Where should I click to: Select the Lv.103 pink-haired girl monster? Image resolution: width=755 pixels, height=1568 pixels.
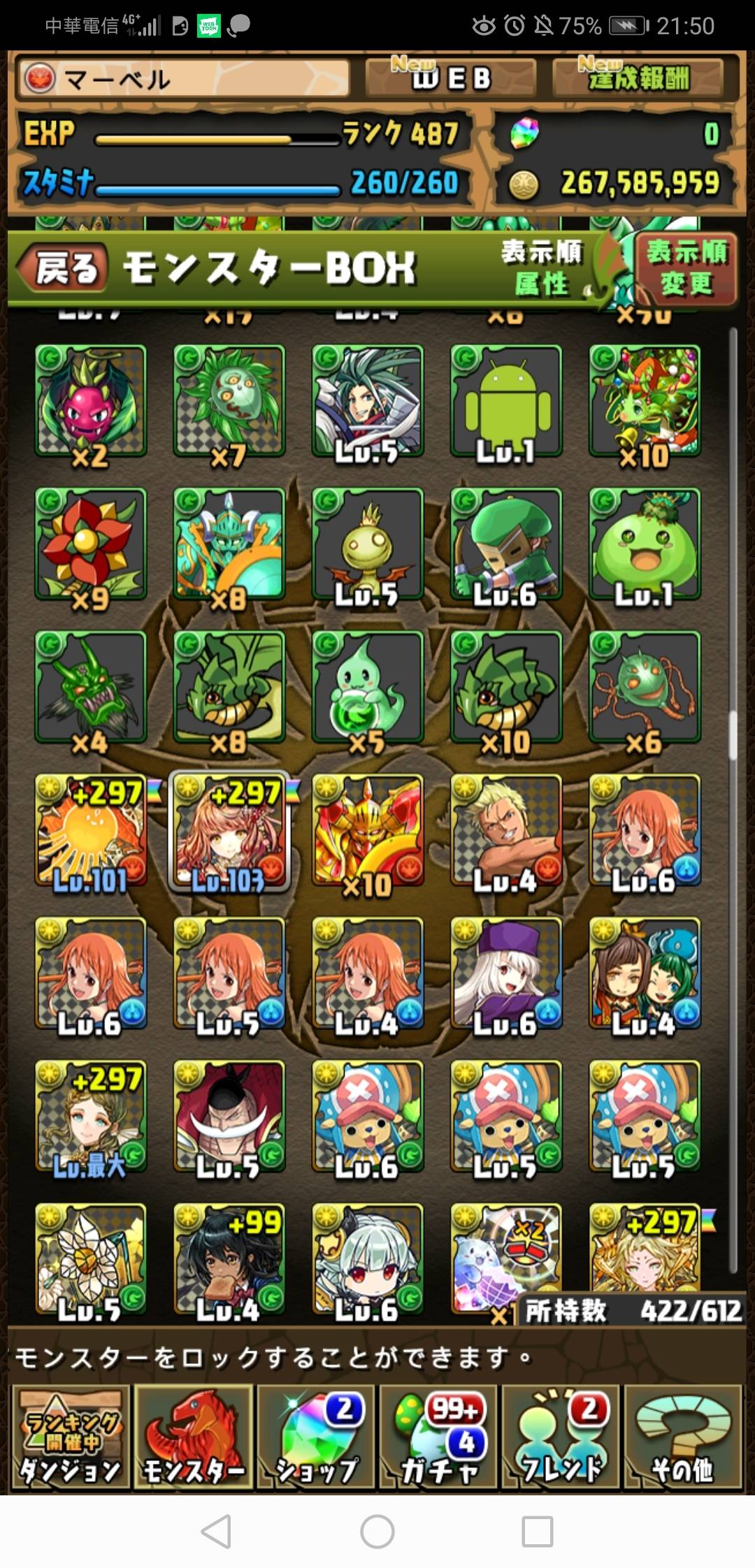pos(229,832)
